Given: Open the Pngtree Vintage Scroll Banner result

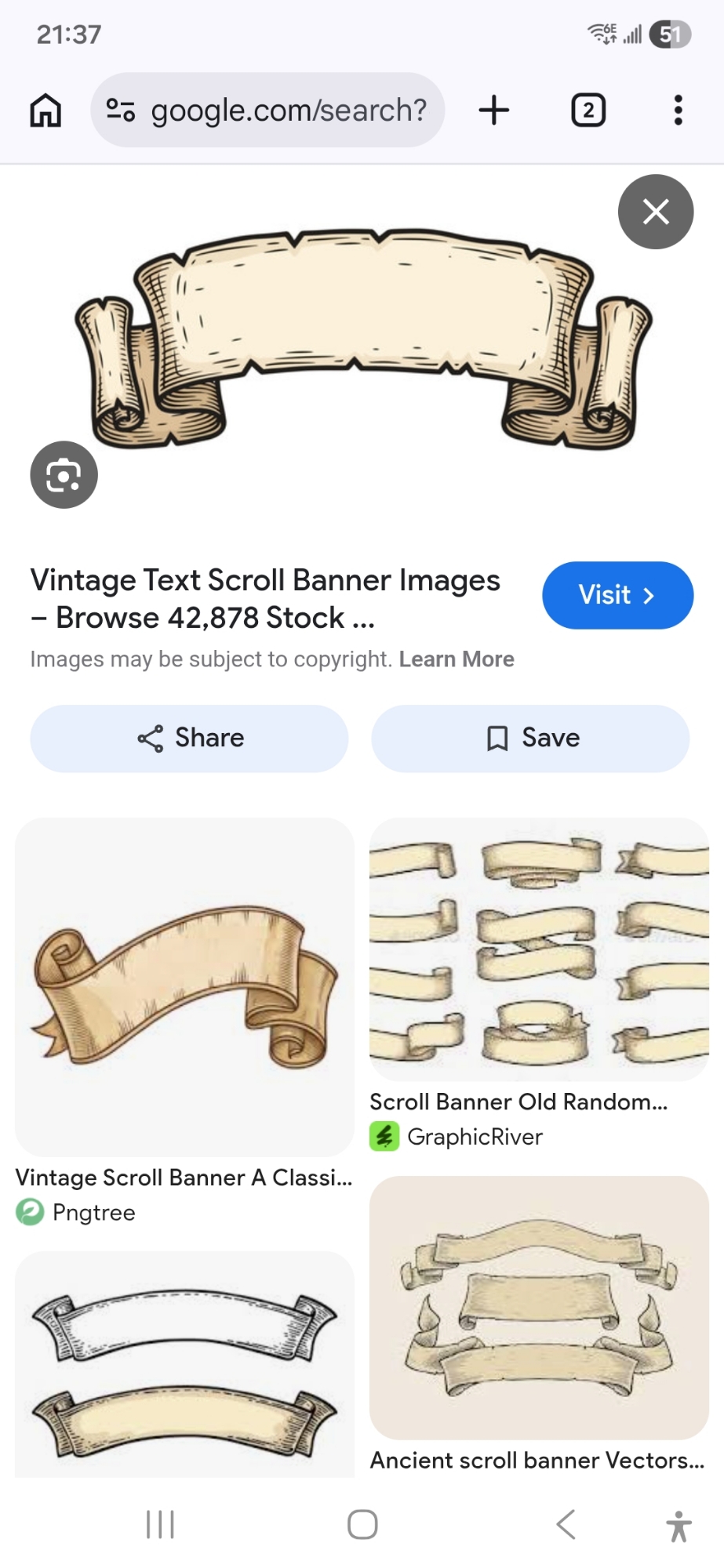Looking at the screenshot, I should pos(184,988).
